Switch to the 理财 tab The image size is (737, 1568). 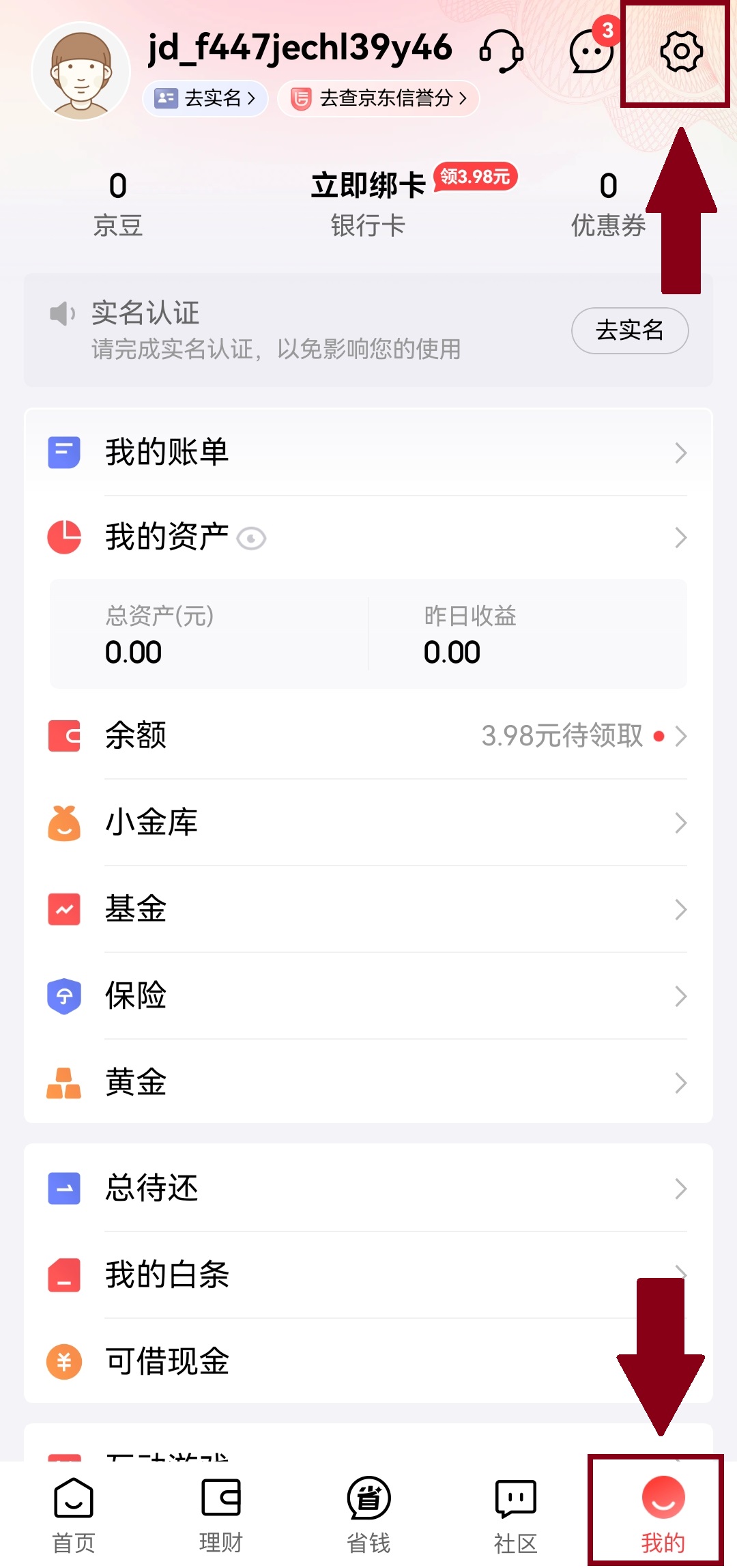coord(220,1515)
